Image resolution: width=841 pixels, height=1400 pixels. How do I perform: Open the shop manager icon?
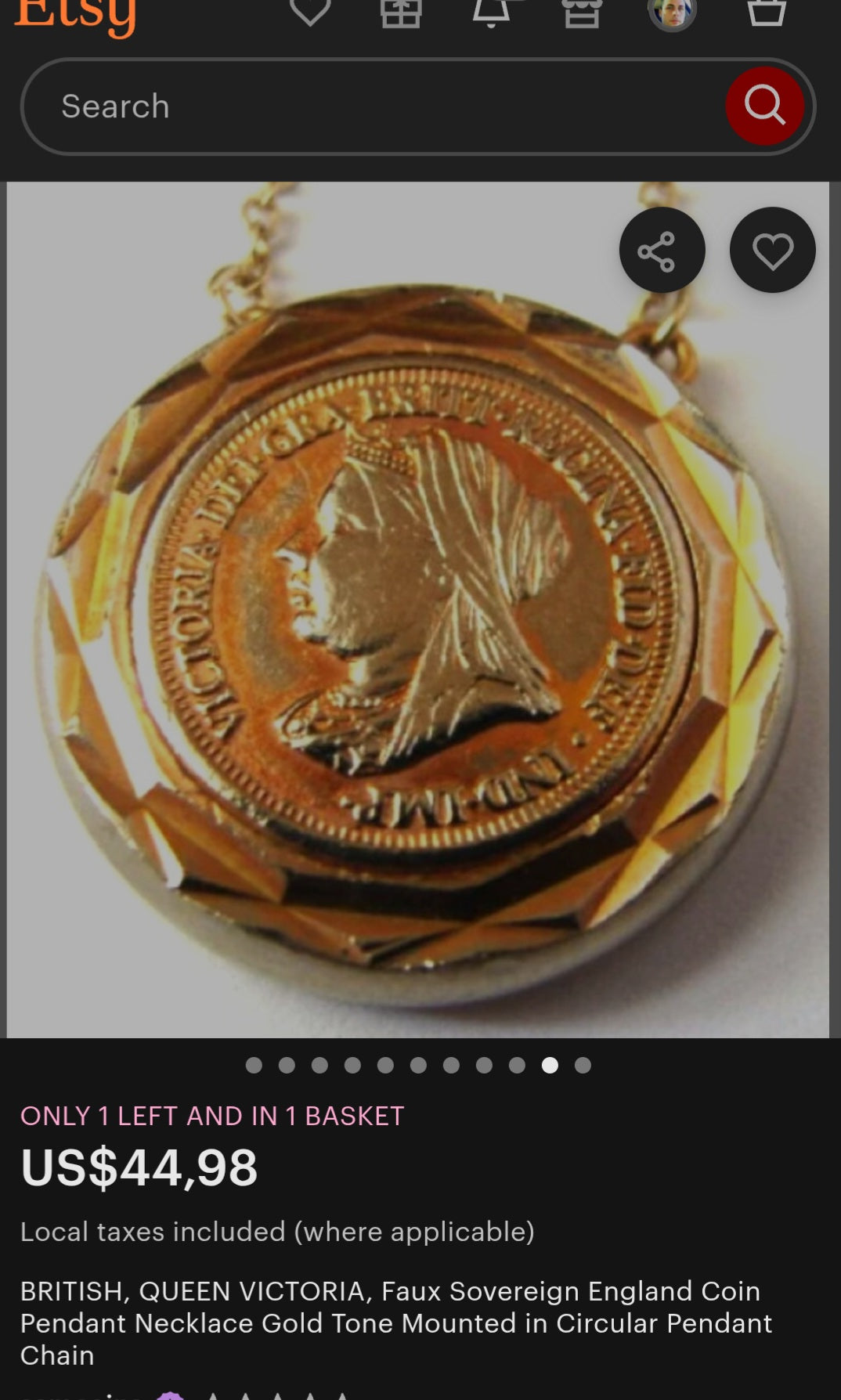pos(582,12)
